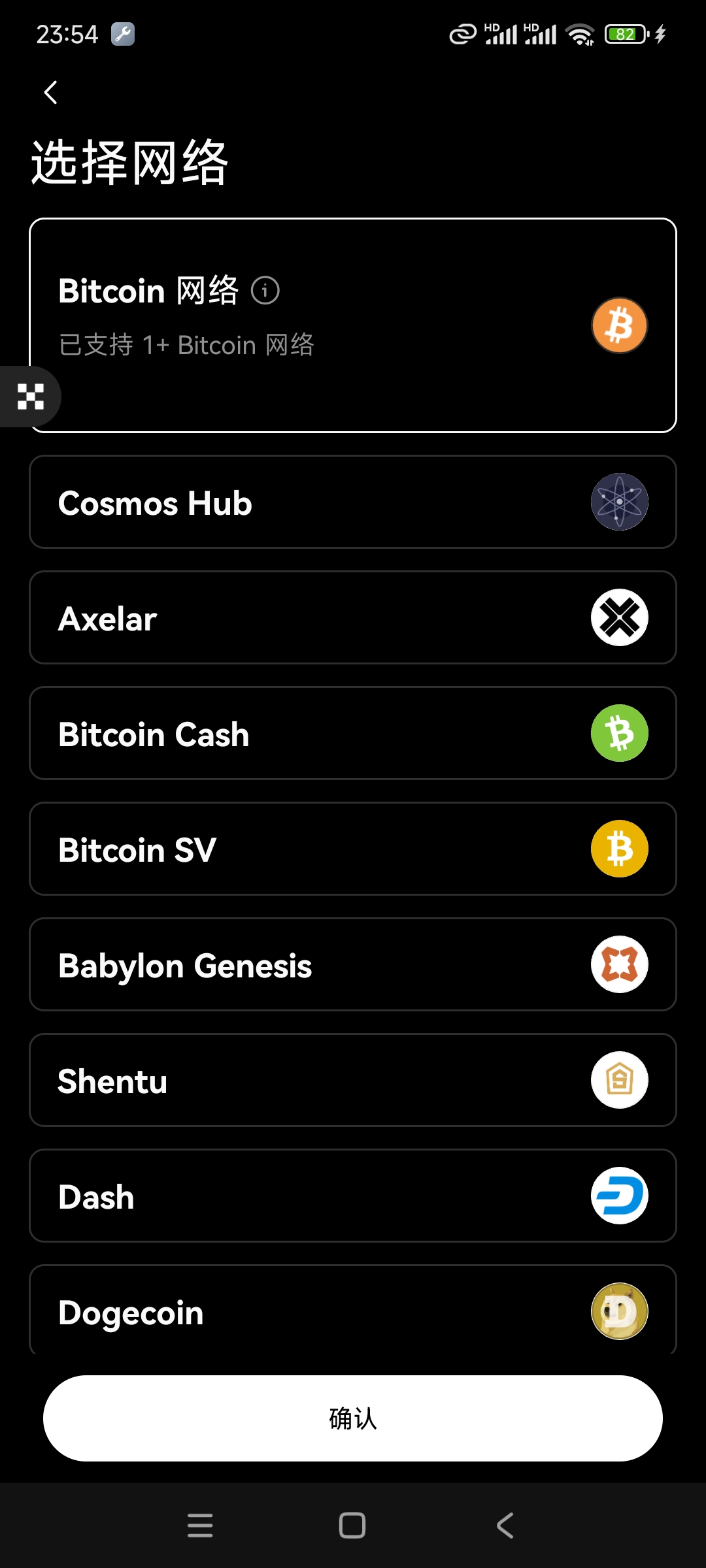
Task: Select the Cosmos Hub network
Action: click(x=353, y=502)
